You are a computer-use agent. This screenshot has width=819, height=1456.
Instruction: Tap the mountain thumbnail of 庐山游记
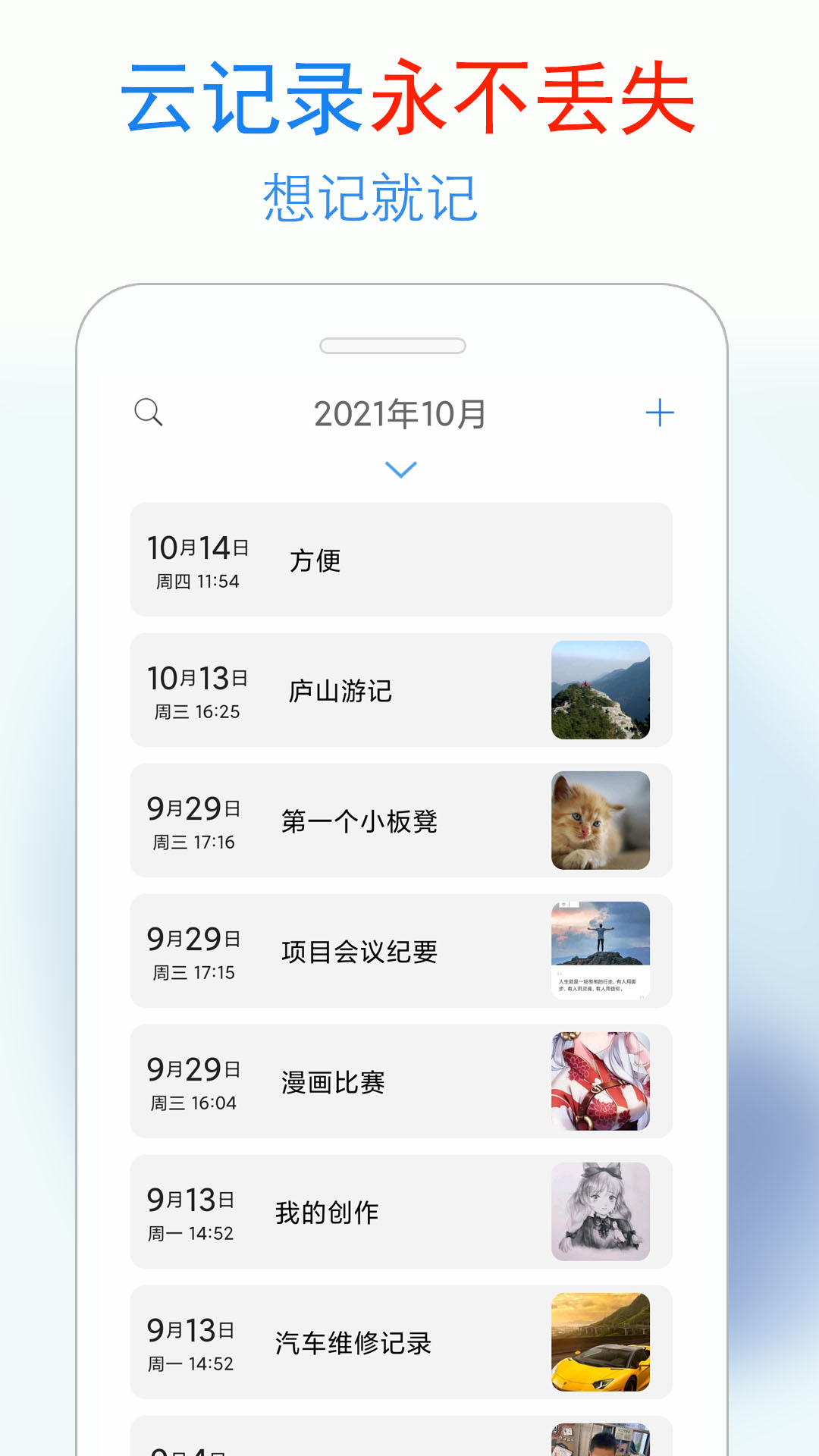pyautogui.click(x=603, y=691)
